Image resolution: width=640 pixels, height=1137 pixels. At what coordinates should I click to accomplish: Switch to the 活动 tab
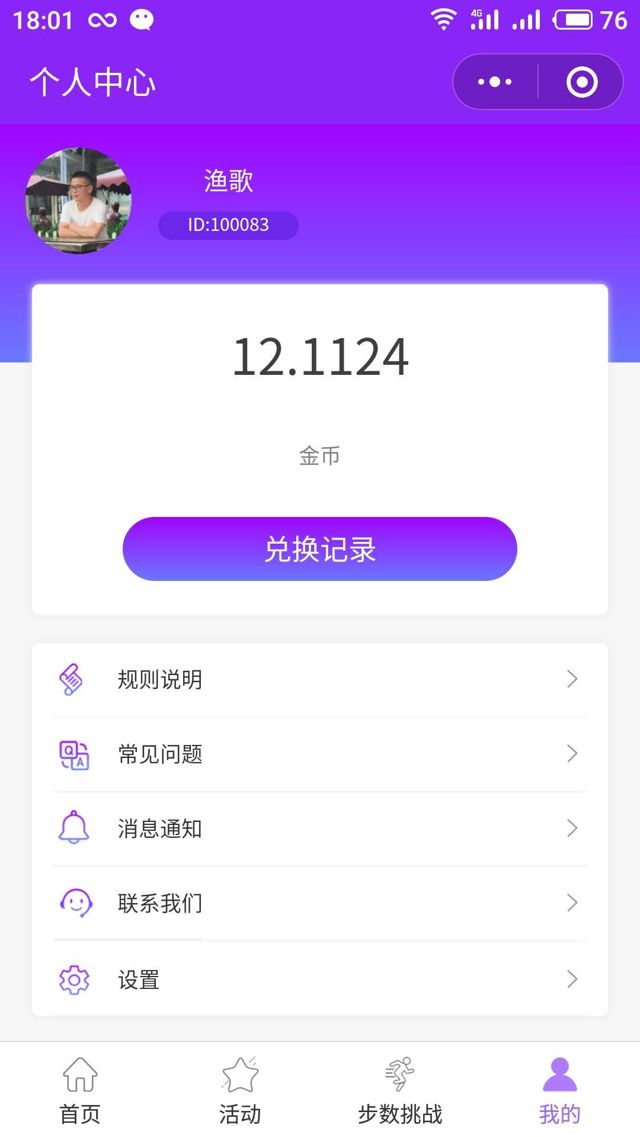[240, 1090]
